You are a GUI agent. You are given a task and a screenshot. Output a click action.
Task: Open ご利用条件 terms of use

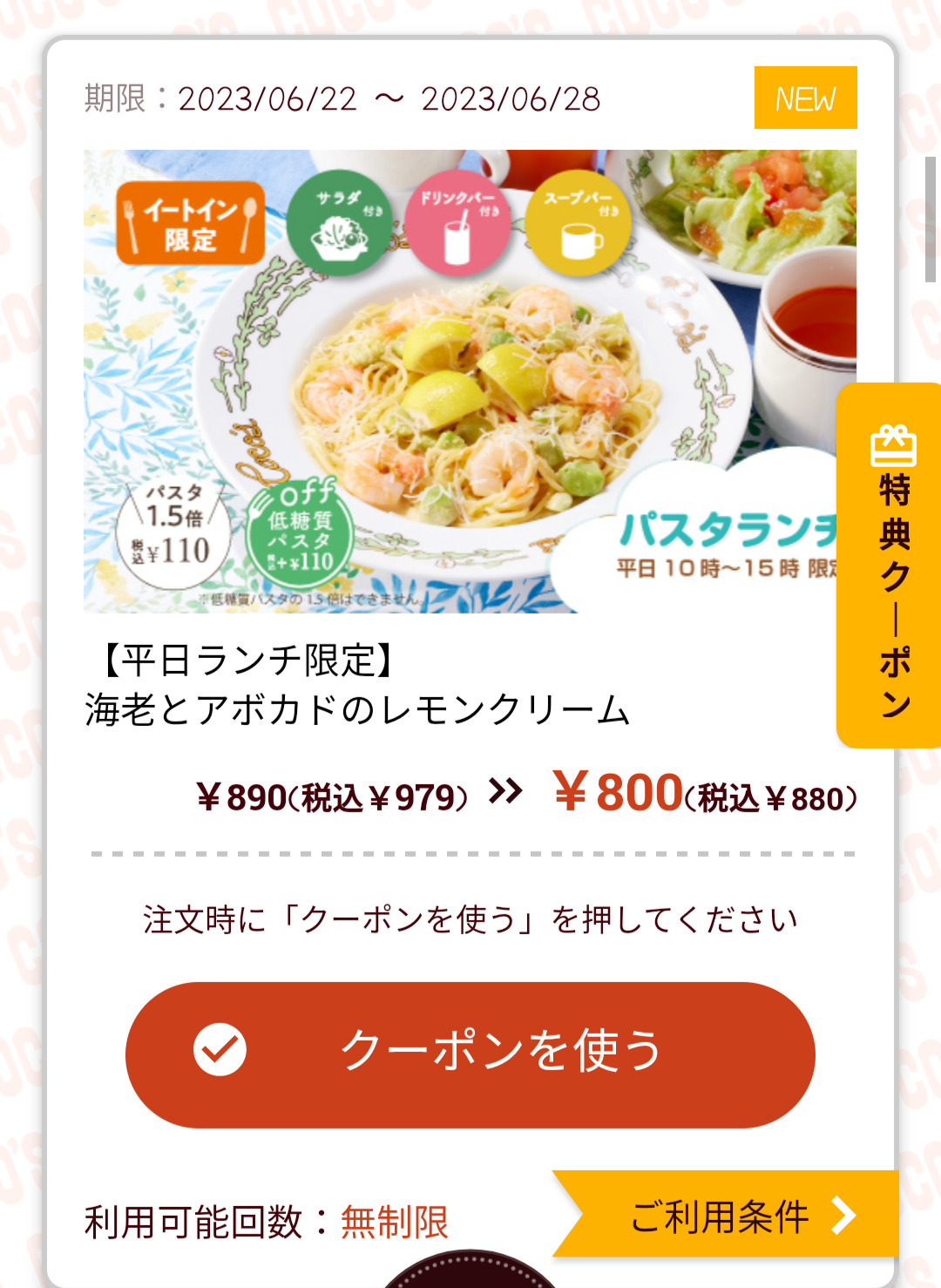(x=730, y=1215)
